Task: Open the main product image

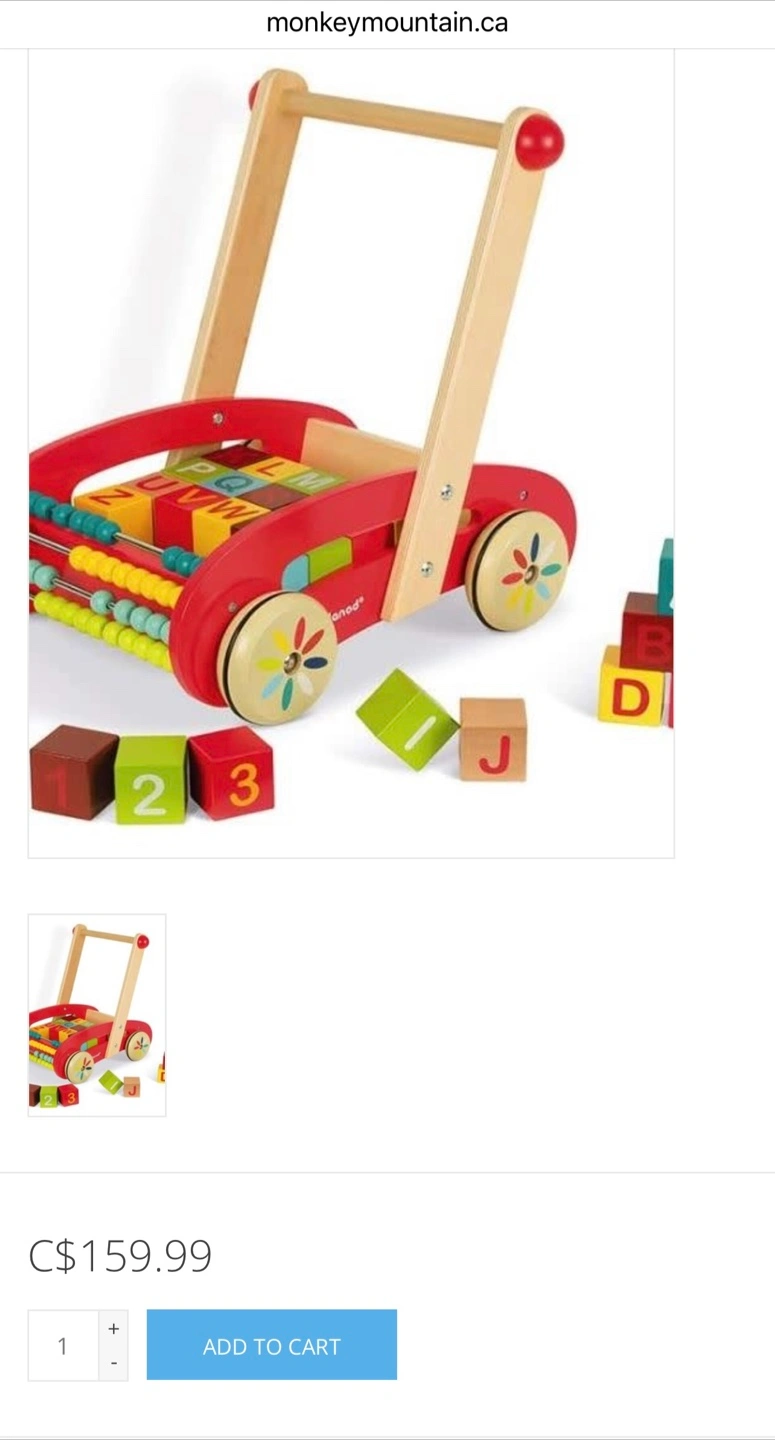Action: pos(351,453)
